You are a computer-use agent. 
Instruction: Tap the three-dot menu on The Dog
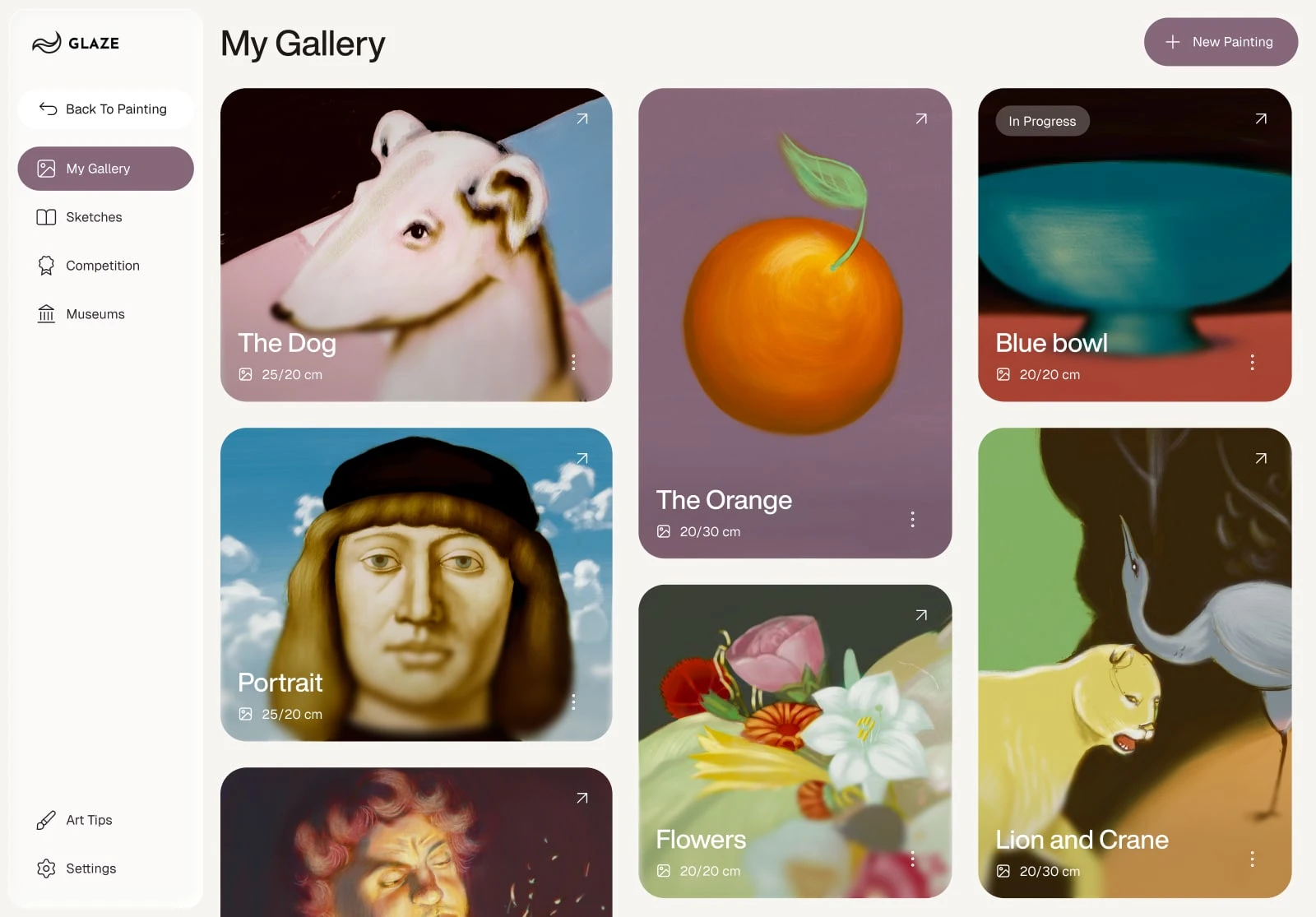pyautogui.click(x=573, y=362)
